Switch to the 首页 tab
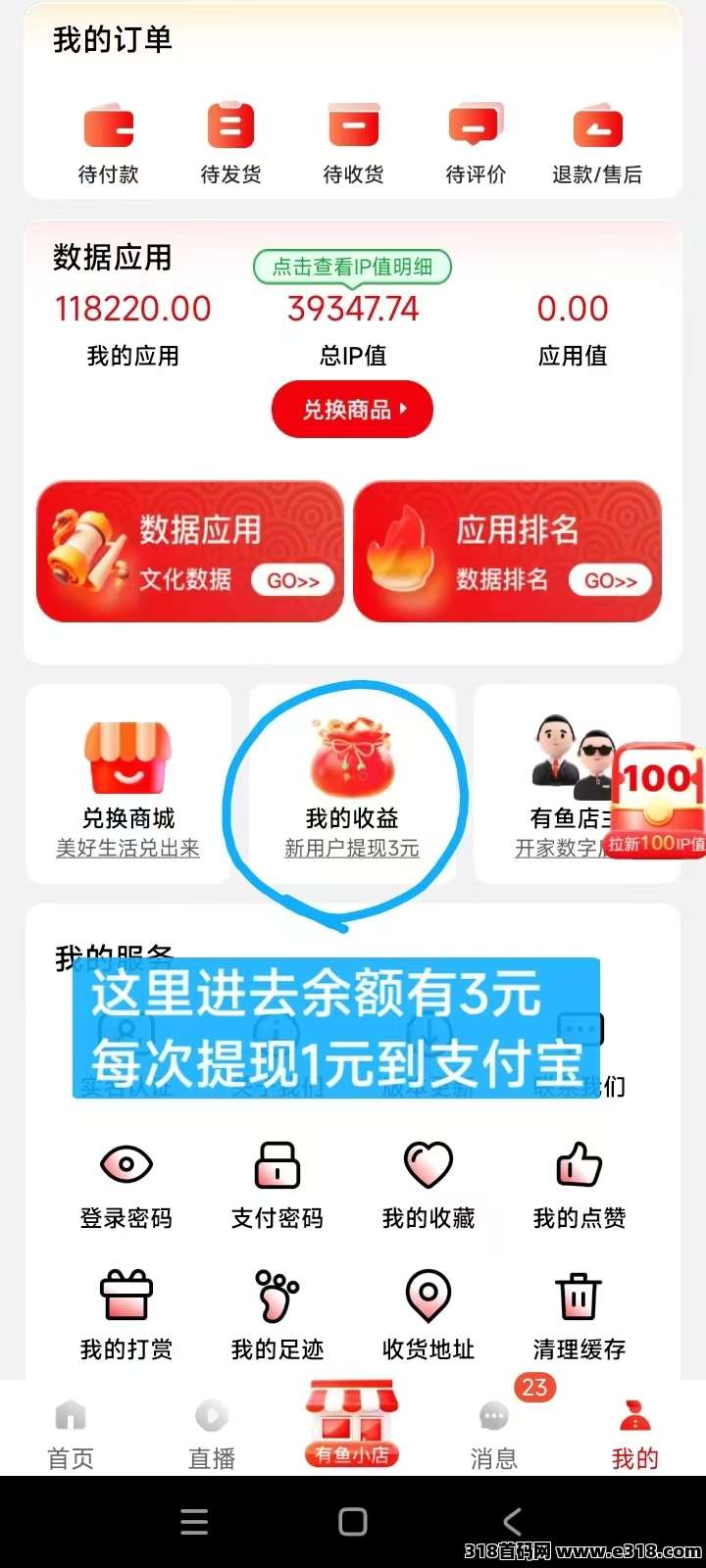Image resolution: width=706 pixels, height=1568 pixels. click(71, 1433)
